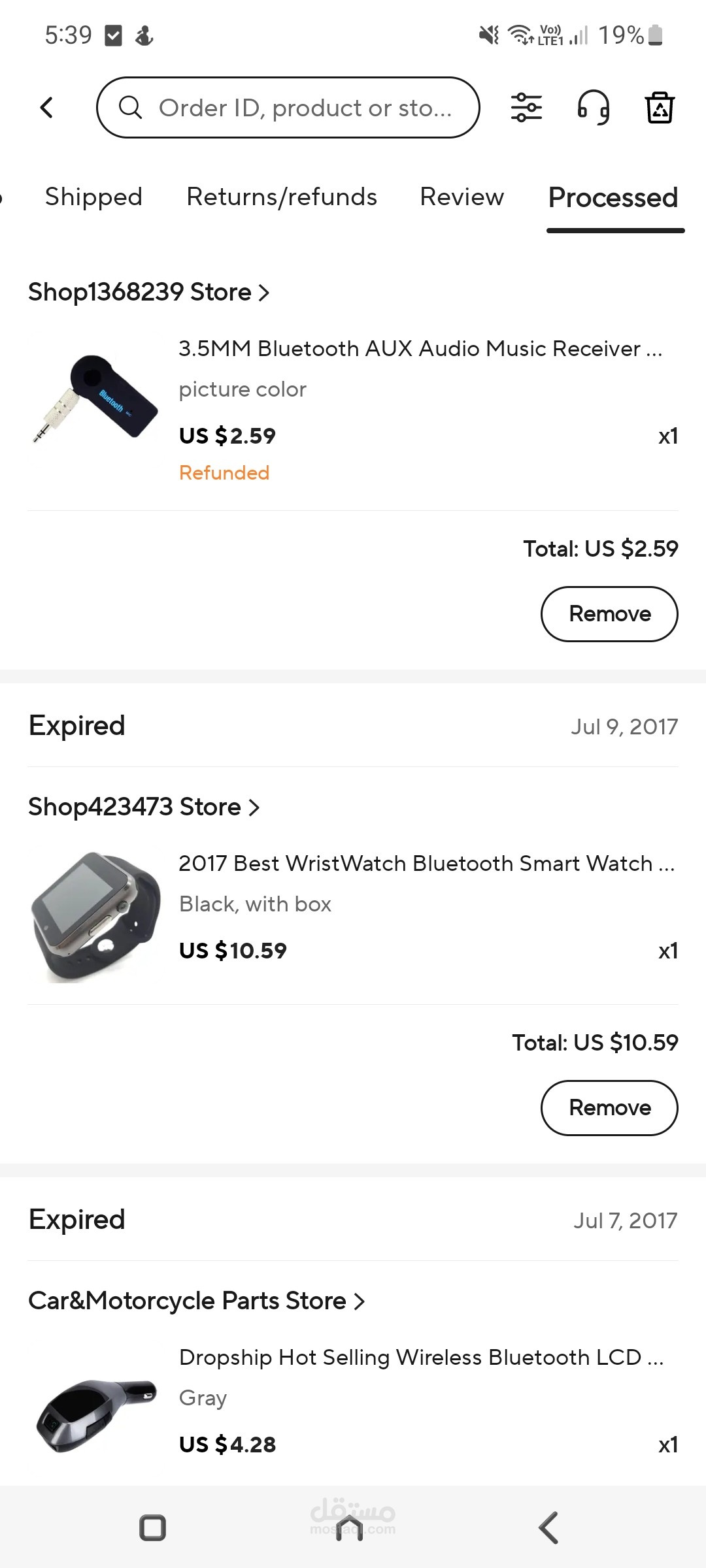Open the Bluetooth AUX Audio Receiver order

pos(420,349)
